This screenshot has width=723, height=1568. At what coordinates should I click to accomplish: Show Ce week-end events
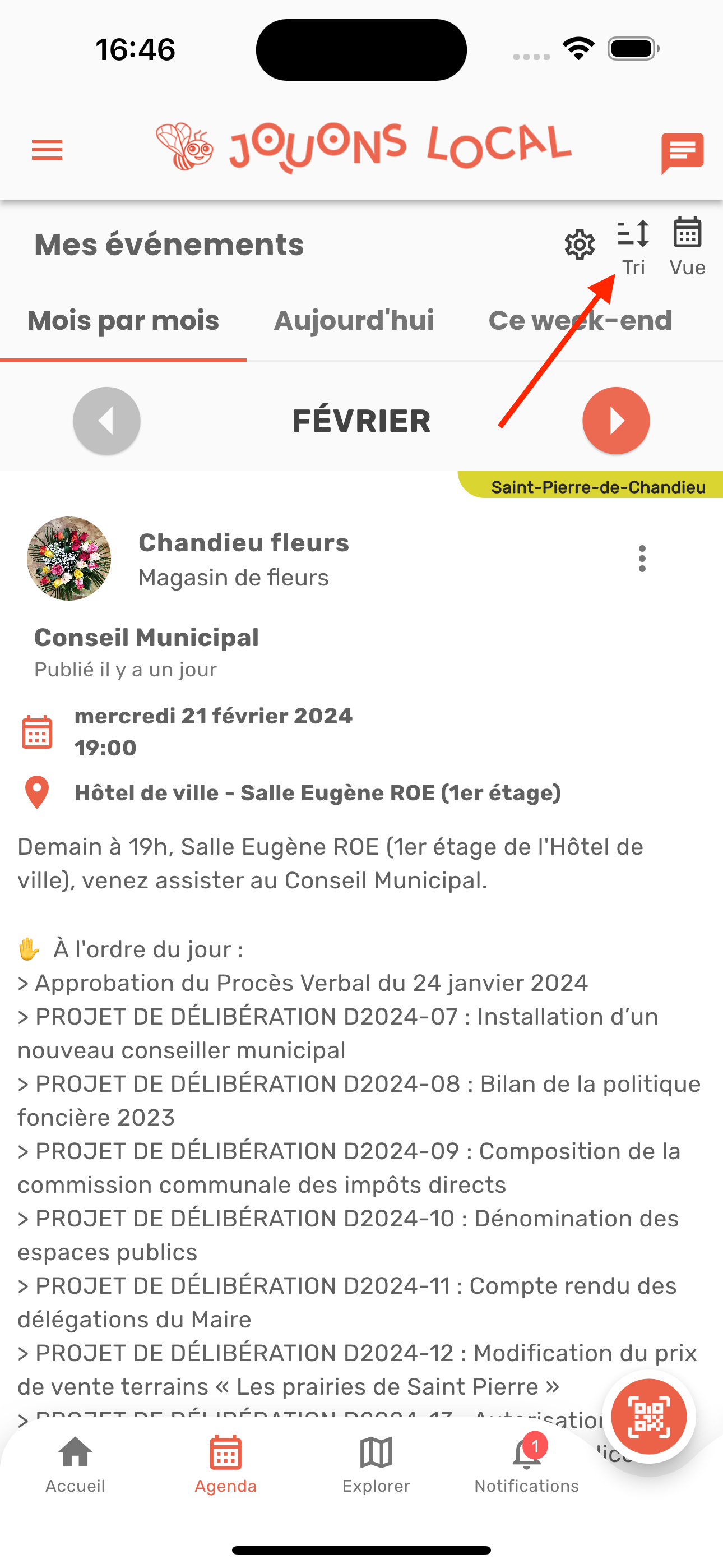click(x=580, y=320)
